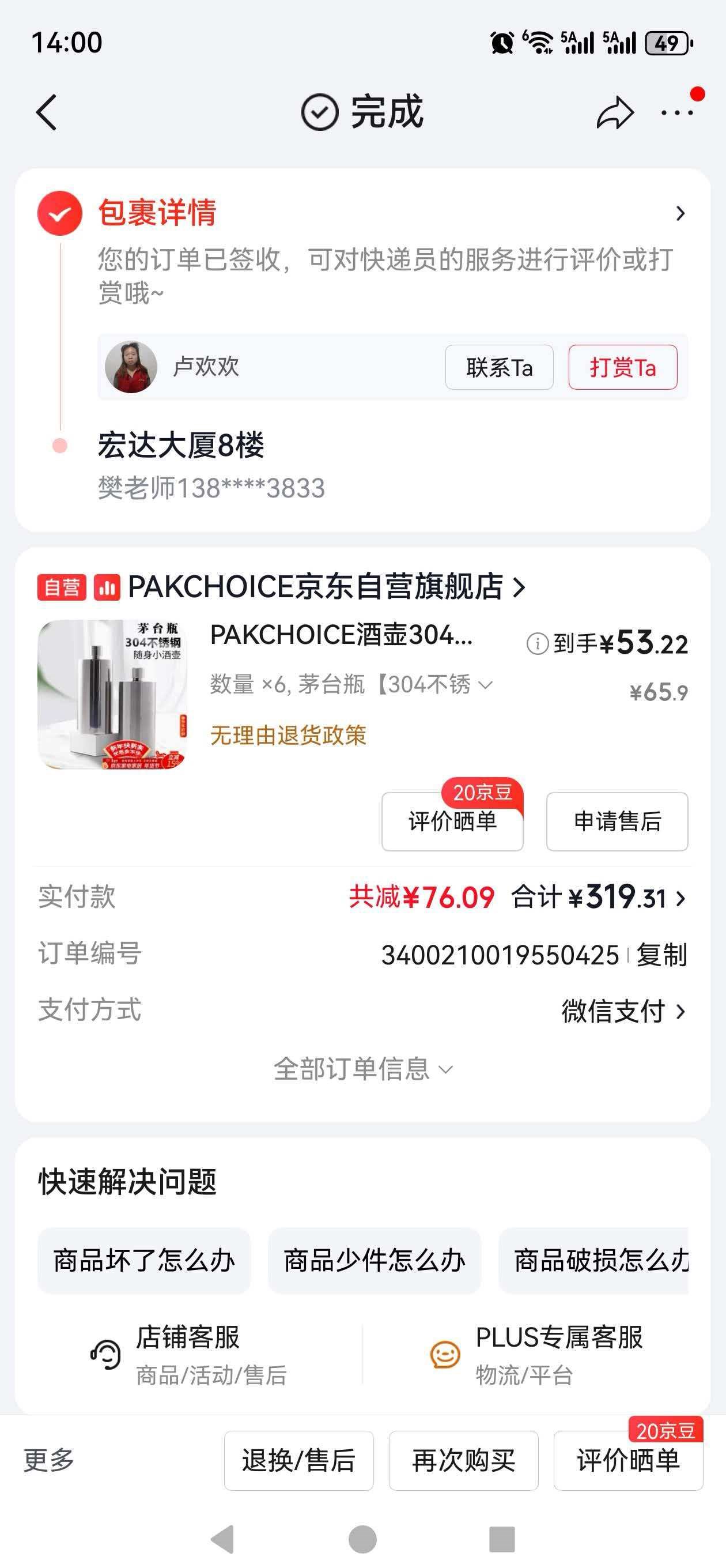Viewport: 726px width, 1568px height.
Task: Copy the order number with 复制
Action: pyautogui.click(x=661, y=955)
